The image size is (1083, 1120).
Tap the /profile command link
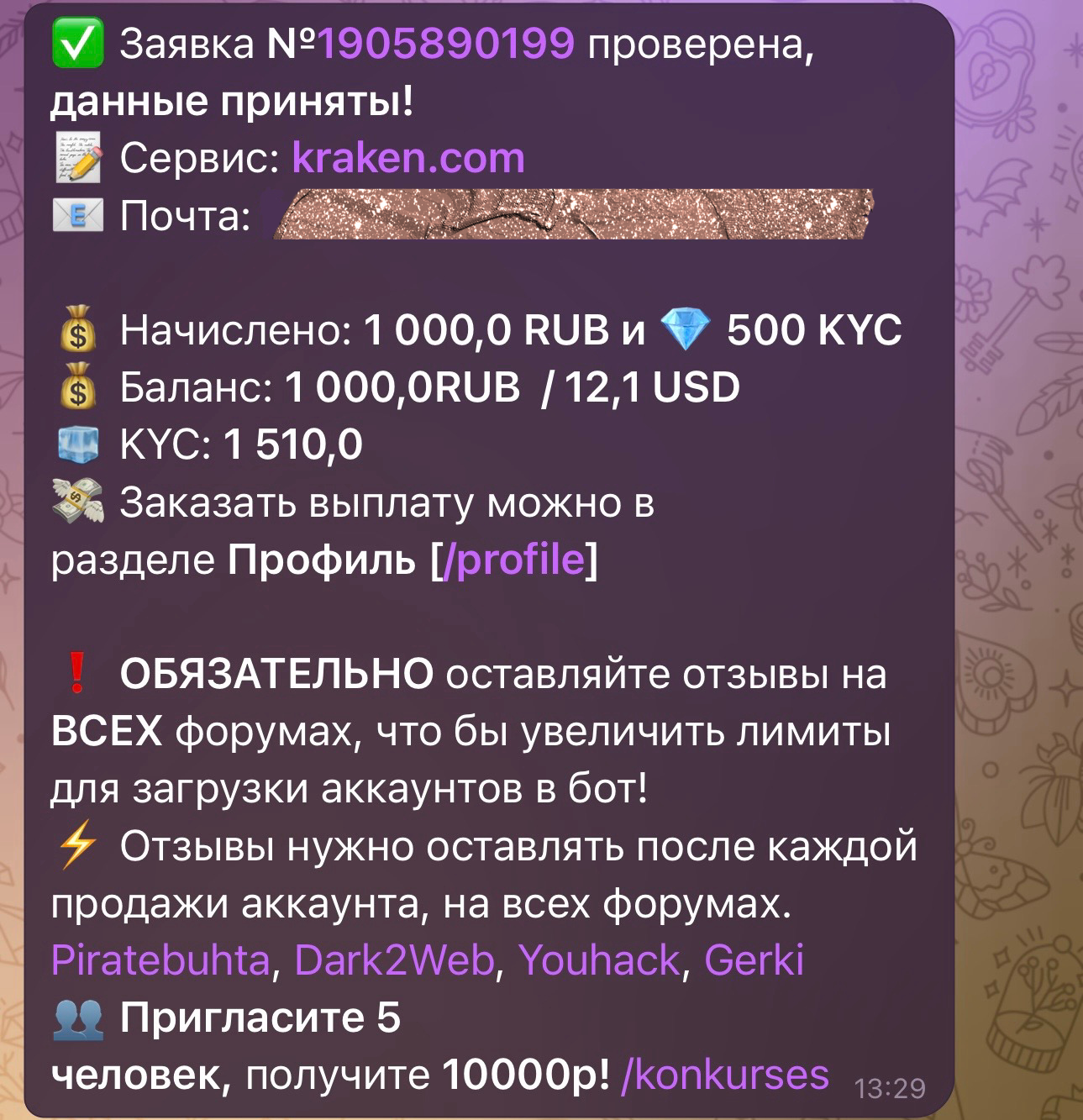(x=513, y=559)
